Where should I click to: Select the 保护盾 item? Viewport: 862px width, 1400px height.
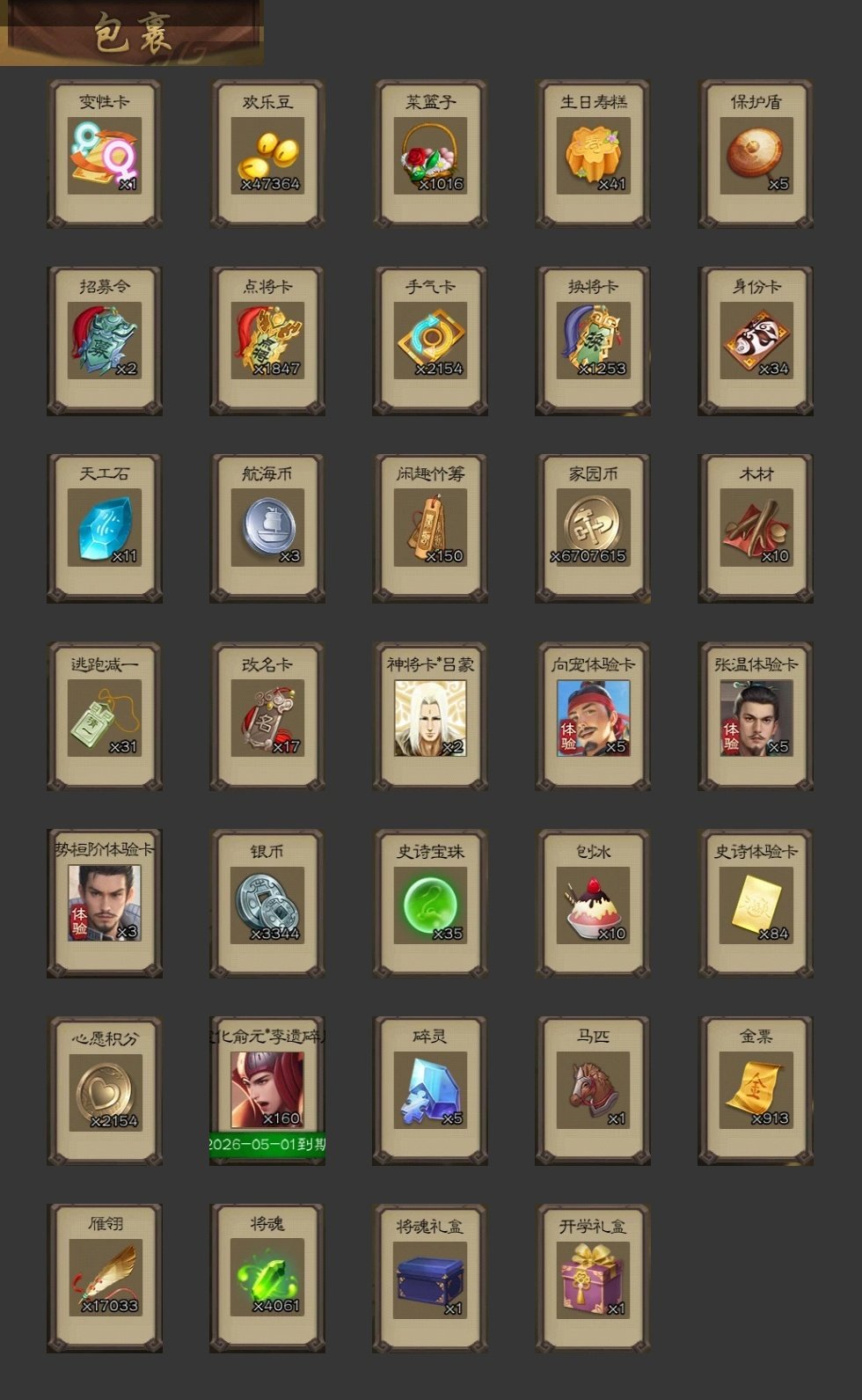pos(756,155)
